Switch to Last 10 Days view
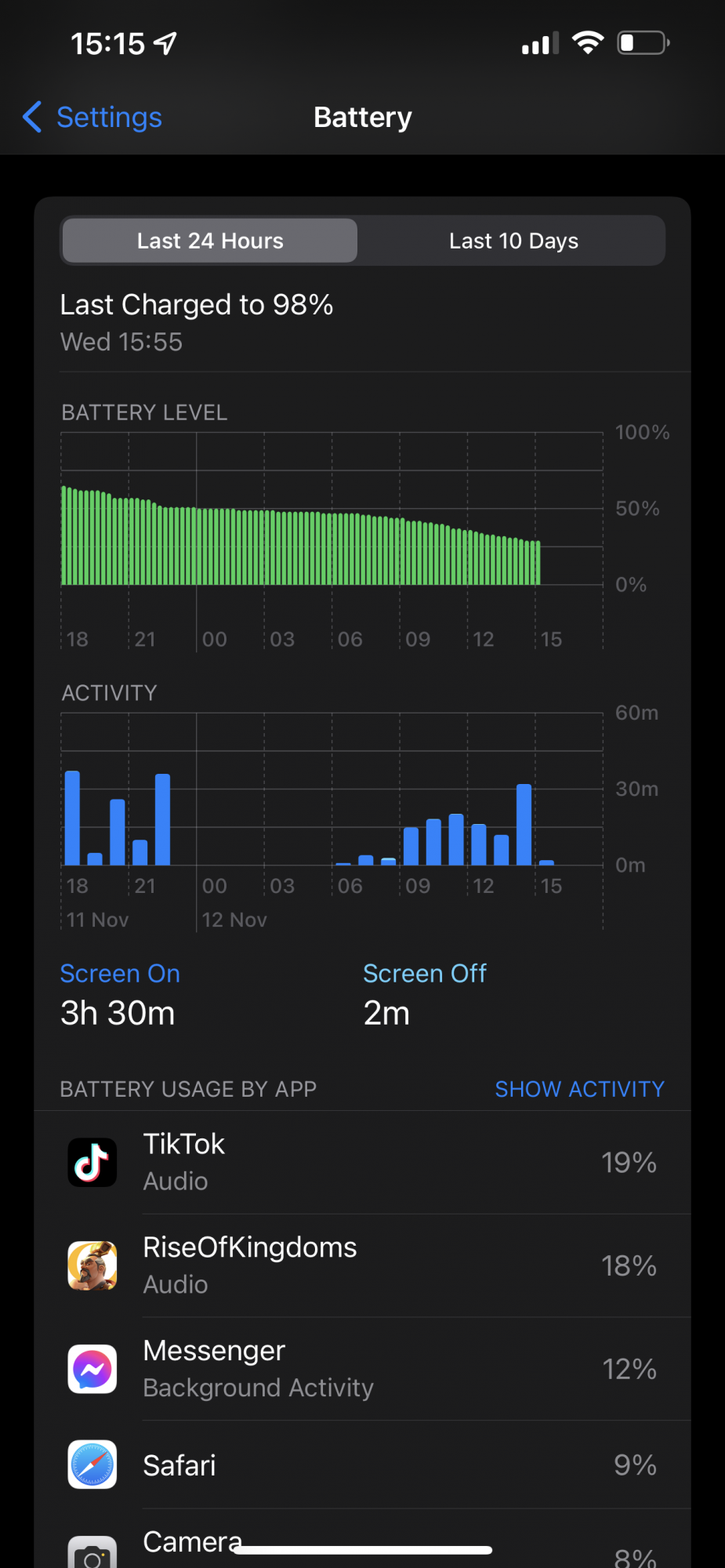The image size is (725, 1568). coord(513,241)
